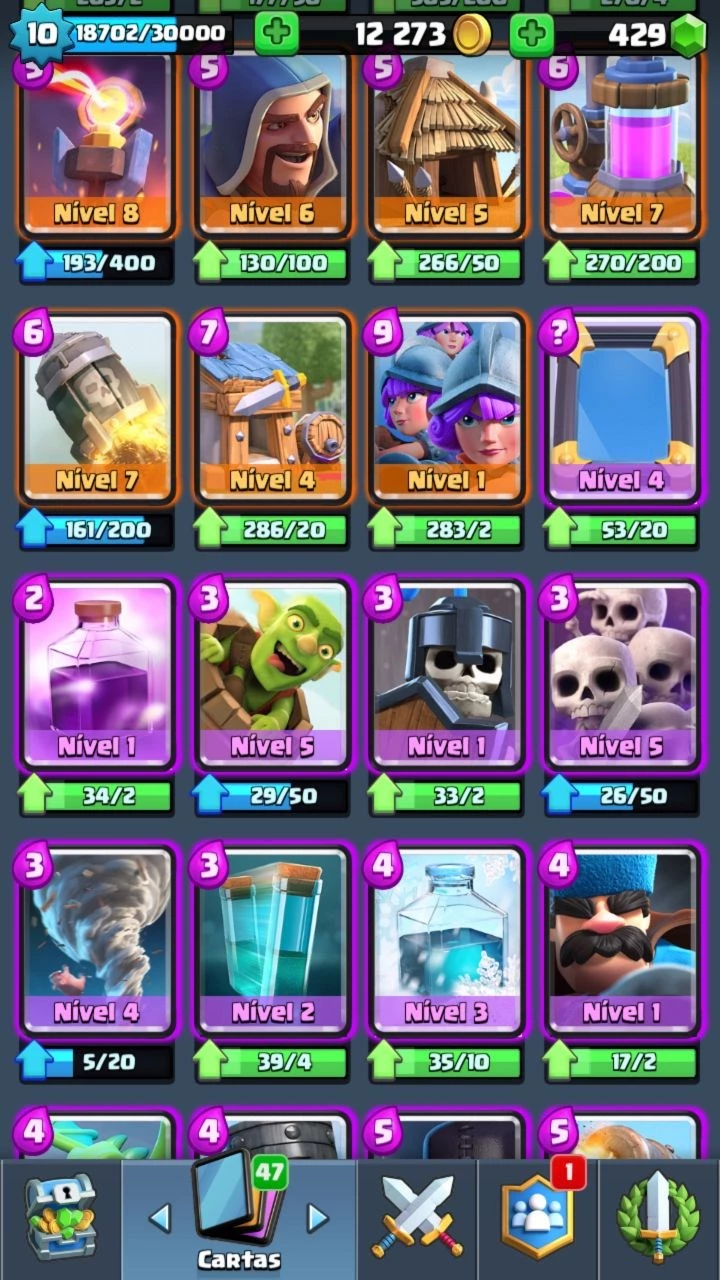Open the Mirror card Nível 4
The width and height of the screenshot is (720, 1280).
622,410
